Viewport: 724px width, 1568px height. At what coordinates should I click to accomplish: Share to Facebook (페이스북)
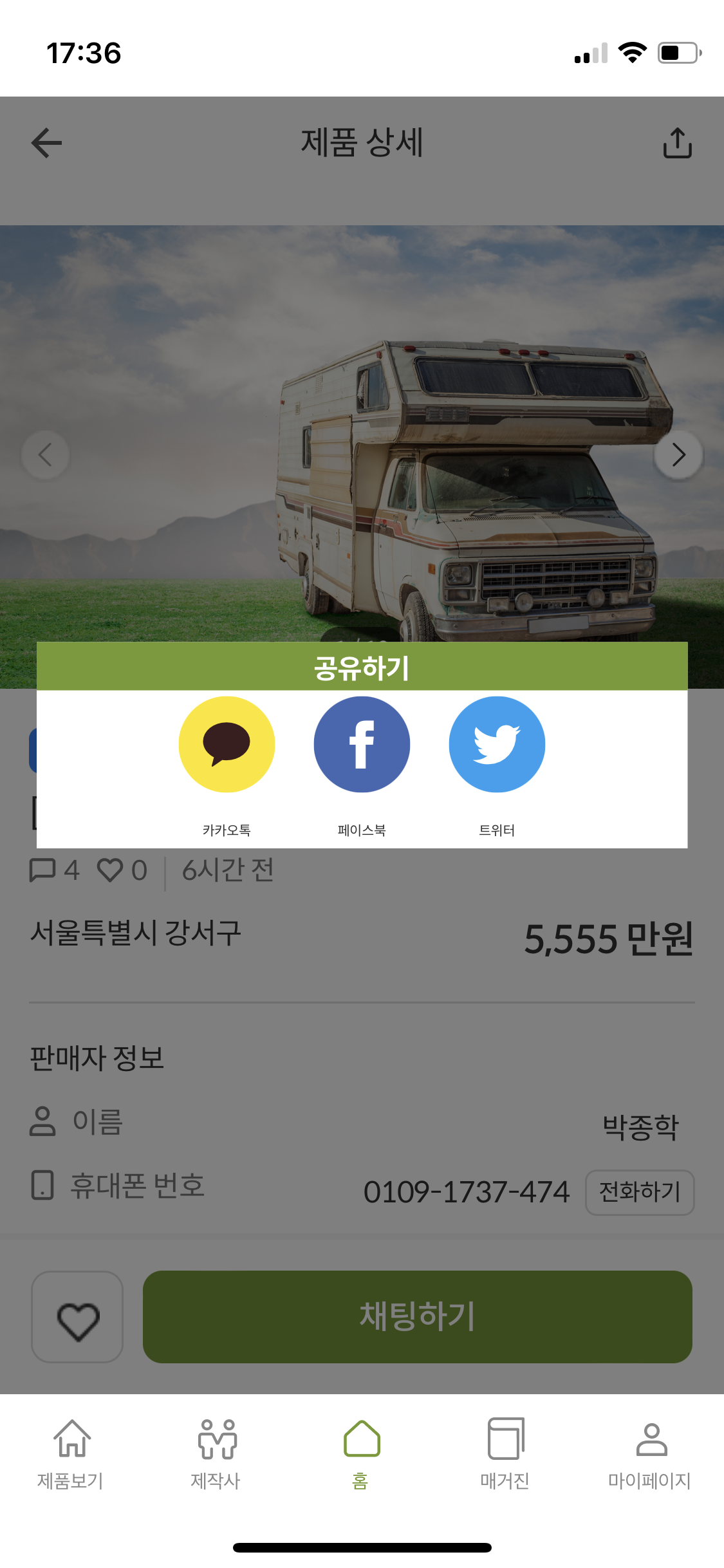pyautogui.click(x=362, y=744)
